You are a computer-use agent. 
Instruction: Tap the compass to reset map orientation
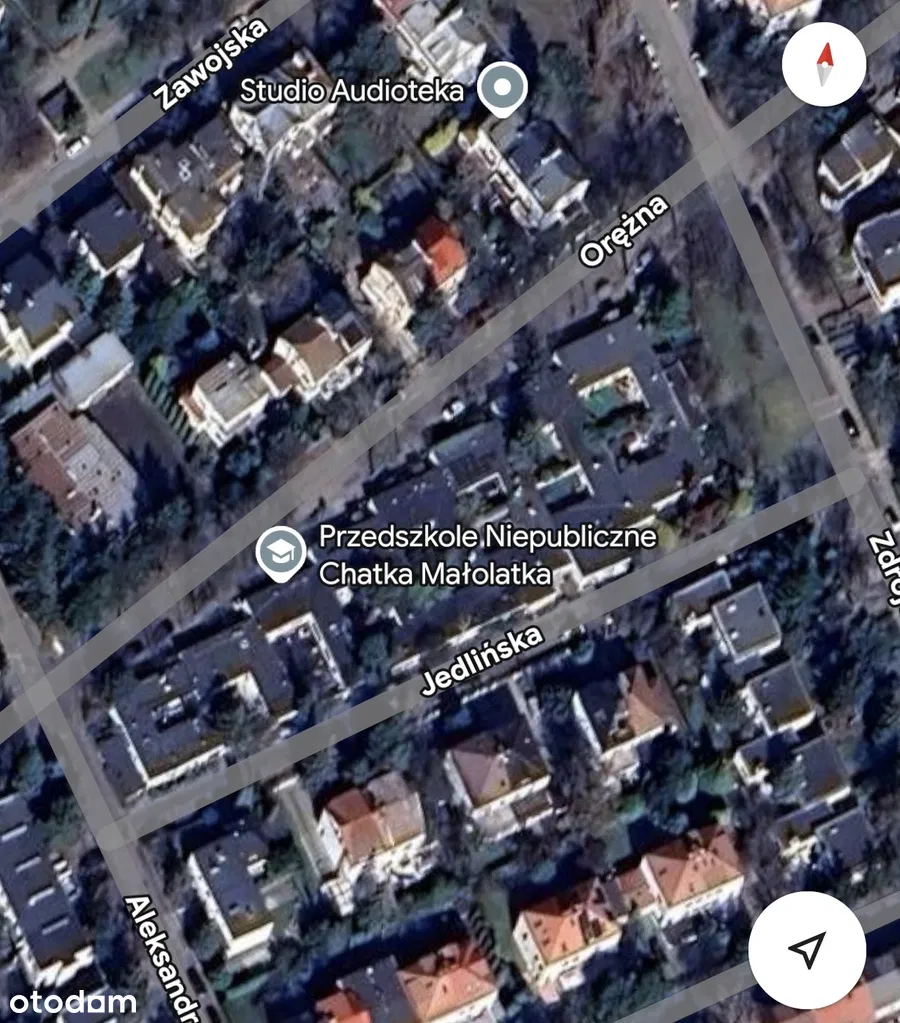[x=824, y=65]
